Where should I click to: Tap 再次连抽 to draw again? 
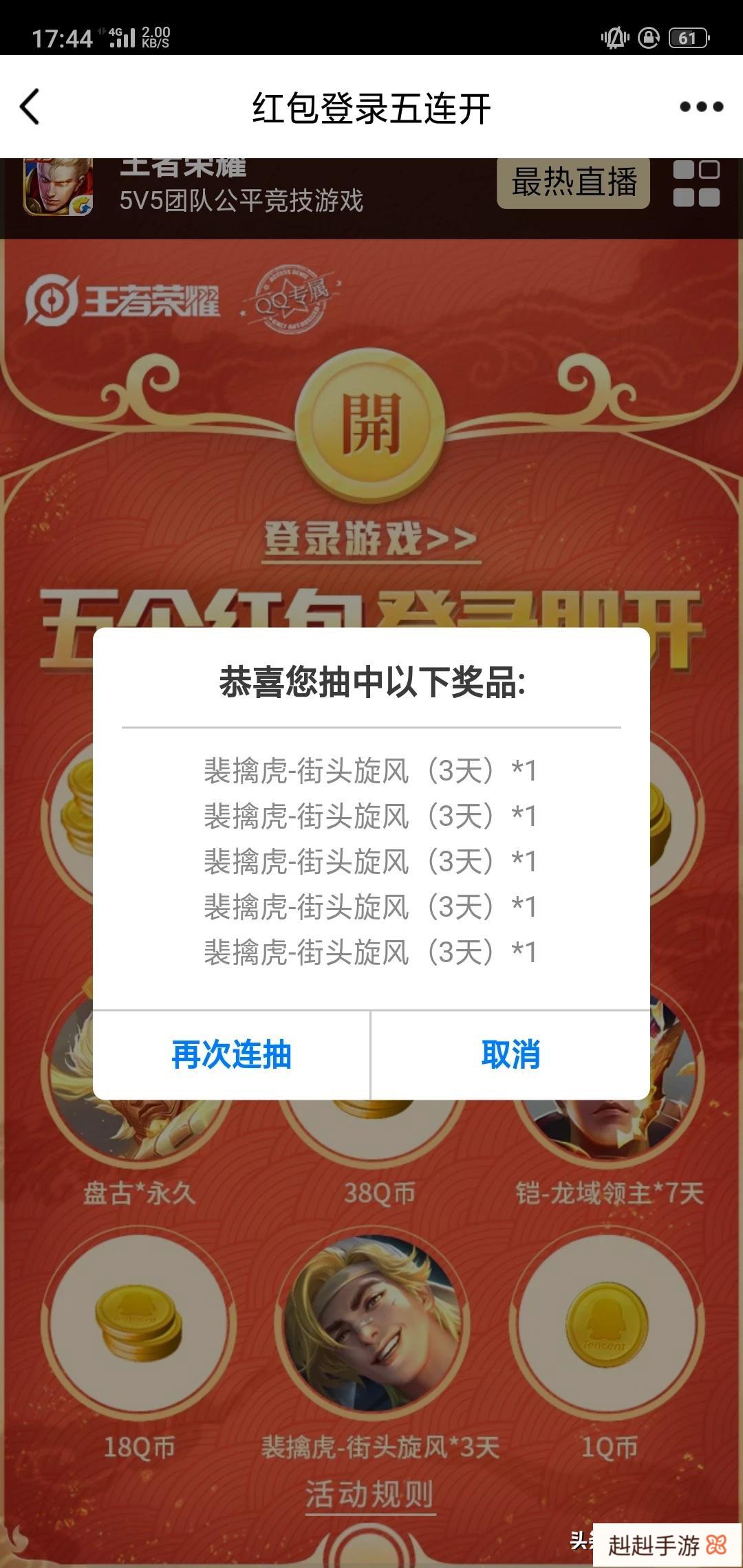tap(231, 1055)
